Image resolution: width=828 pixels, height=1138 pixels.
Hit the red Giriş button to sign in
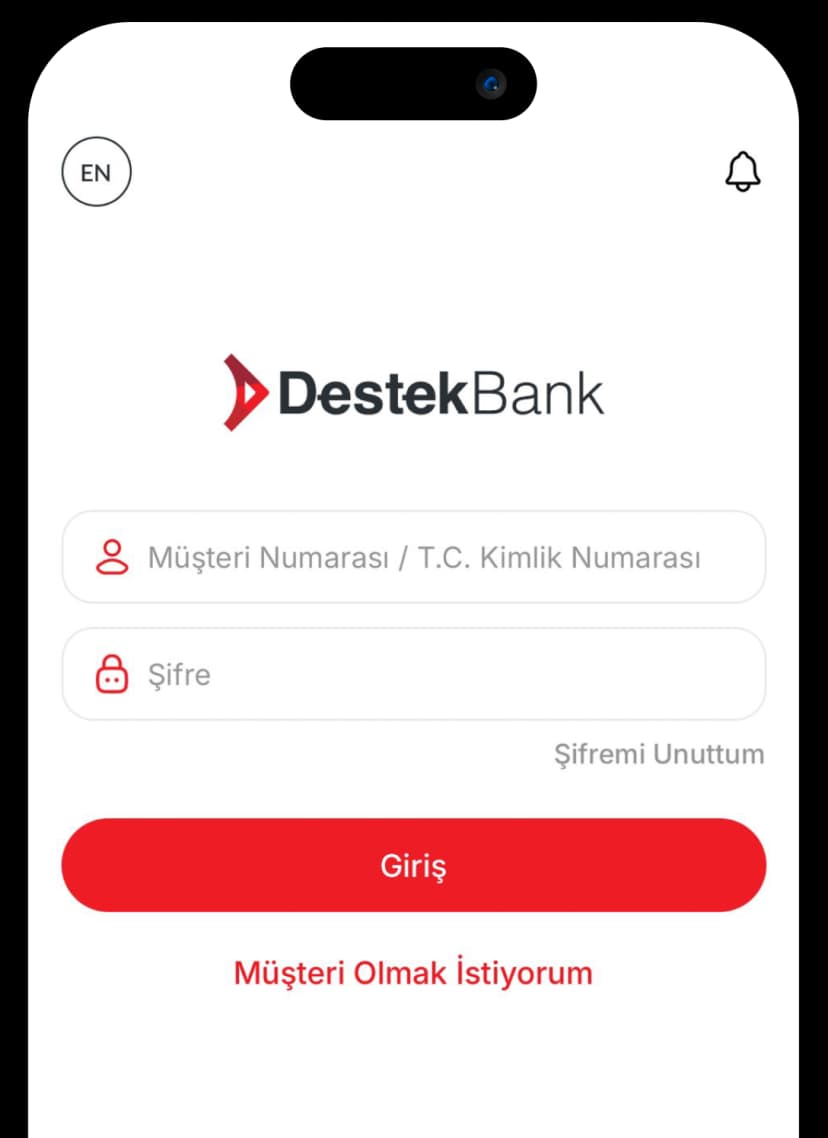click(414, 864)
